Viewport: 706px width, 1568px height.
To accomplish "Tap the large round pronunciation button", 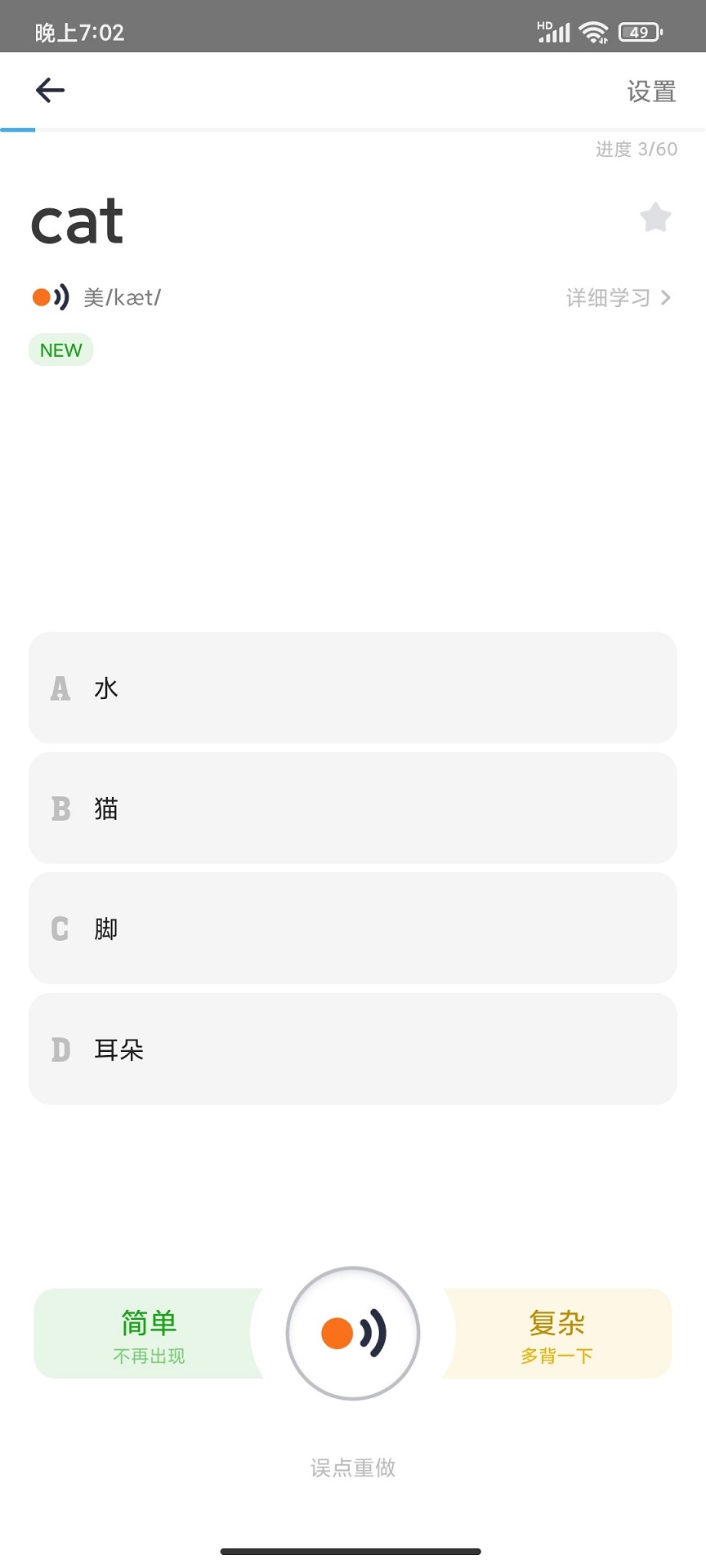I will point(353,1334).
